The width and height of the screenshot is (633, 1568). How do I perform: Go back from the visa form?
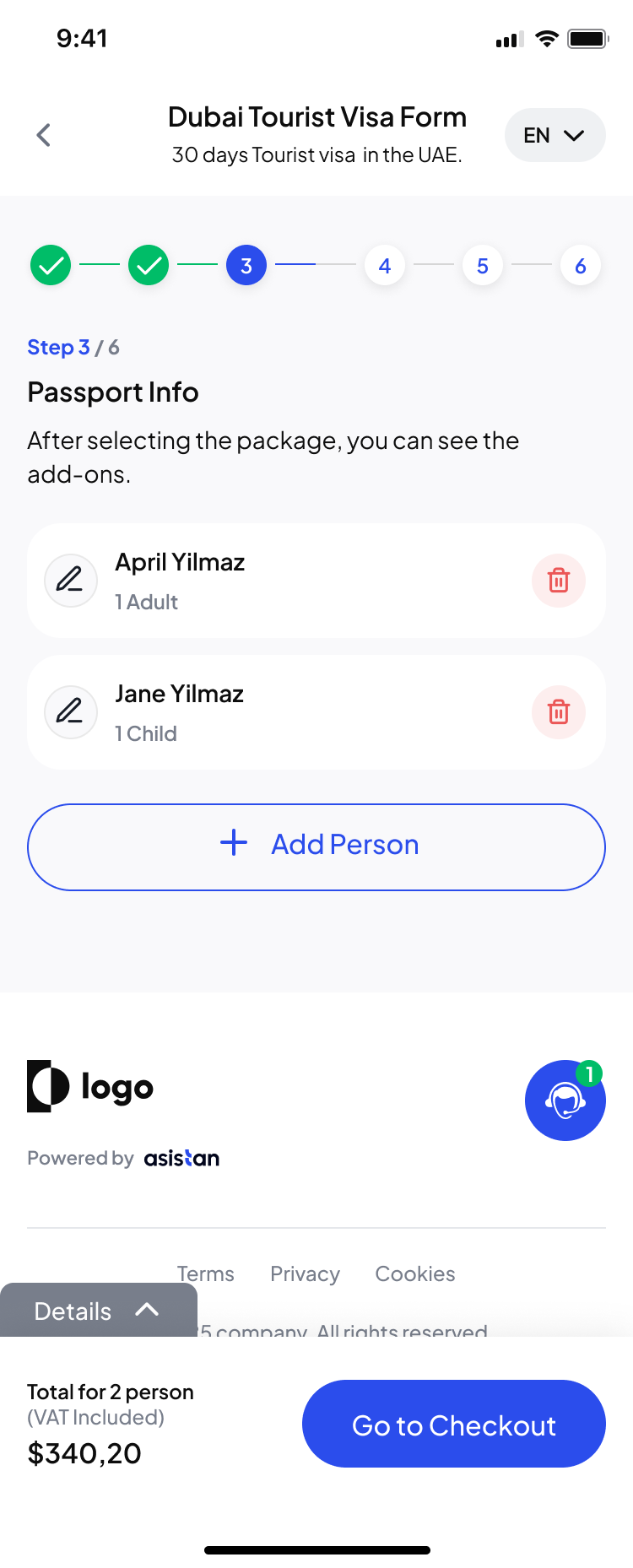(x=44, y=135)
